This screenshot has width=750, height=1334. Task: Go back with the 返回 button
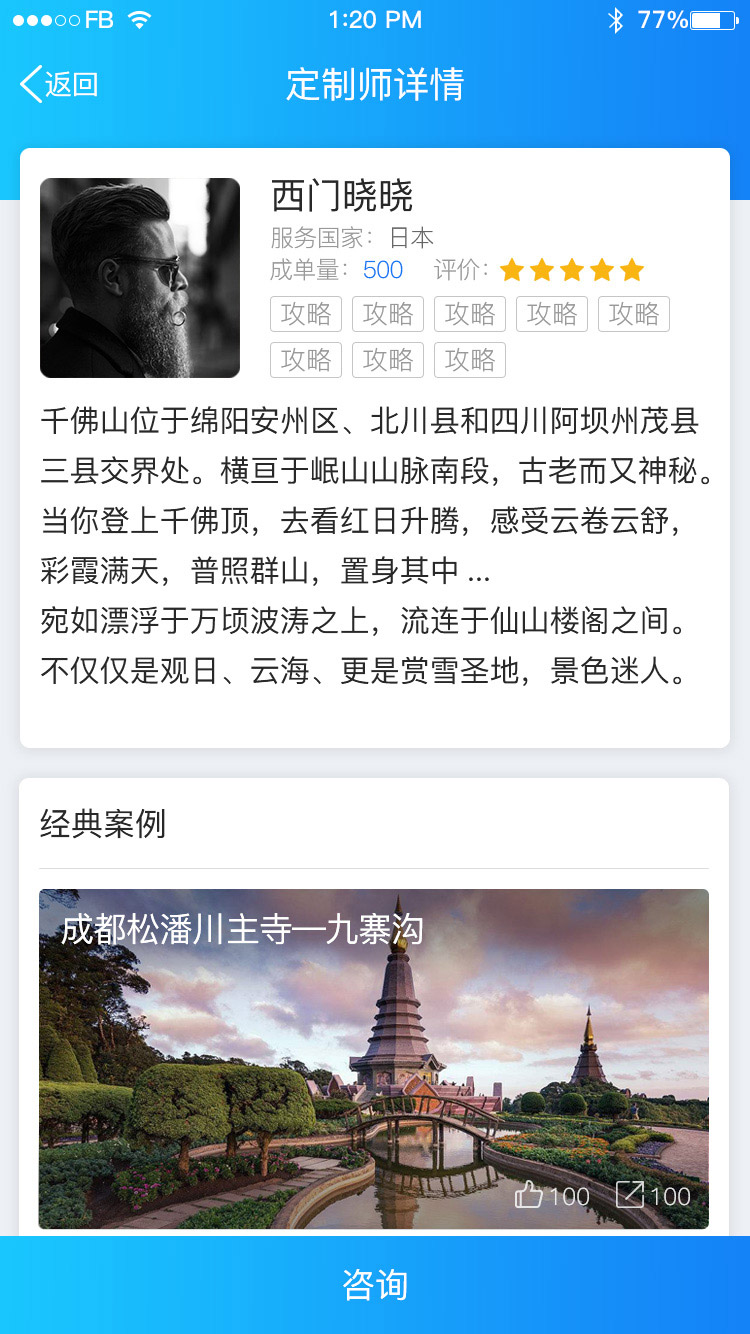click(59, 85)
